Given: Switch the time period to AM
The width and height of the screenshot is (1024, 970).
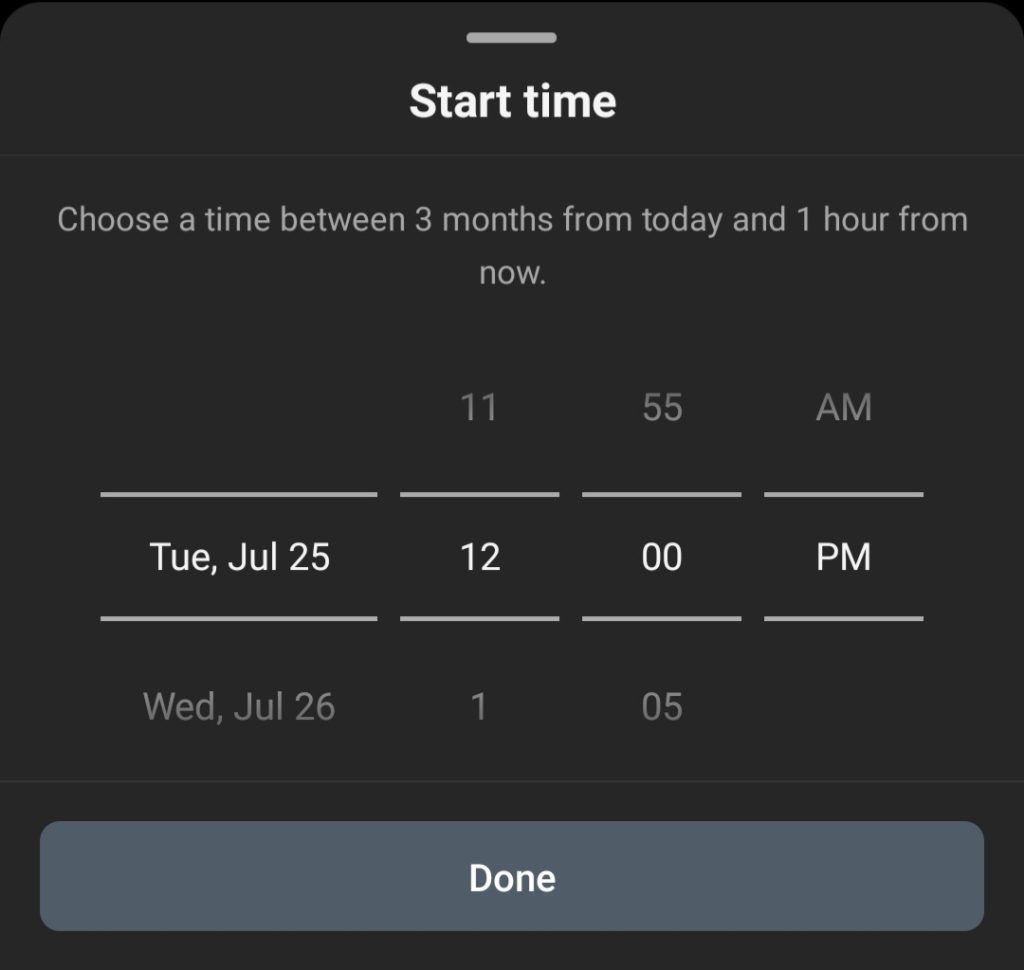Looking at the screenshot, I should [844, 408].
